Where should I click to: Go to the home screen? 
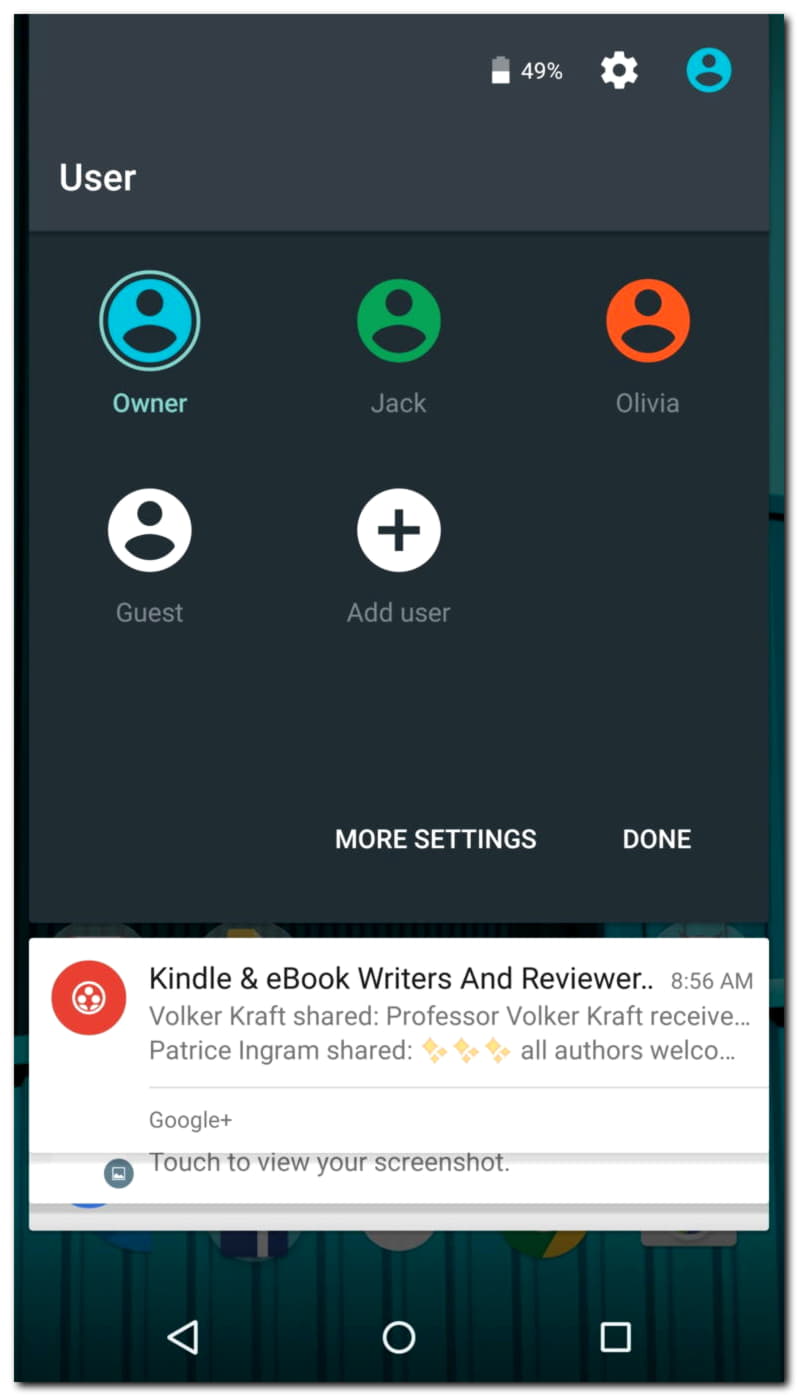click(x=398, y=1336)
